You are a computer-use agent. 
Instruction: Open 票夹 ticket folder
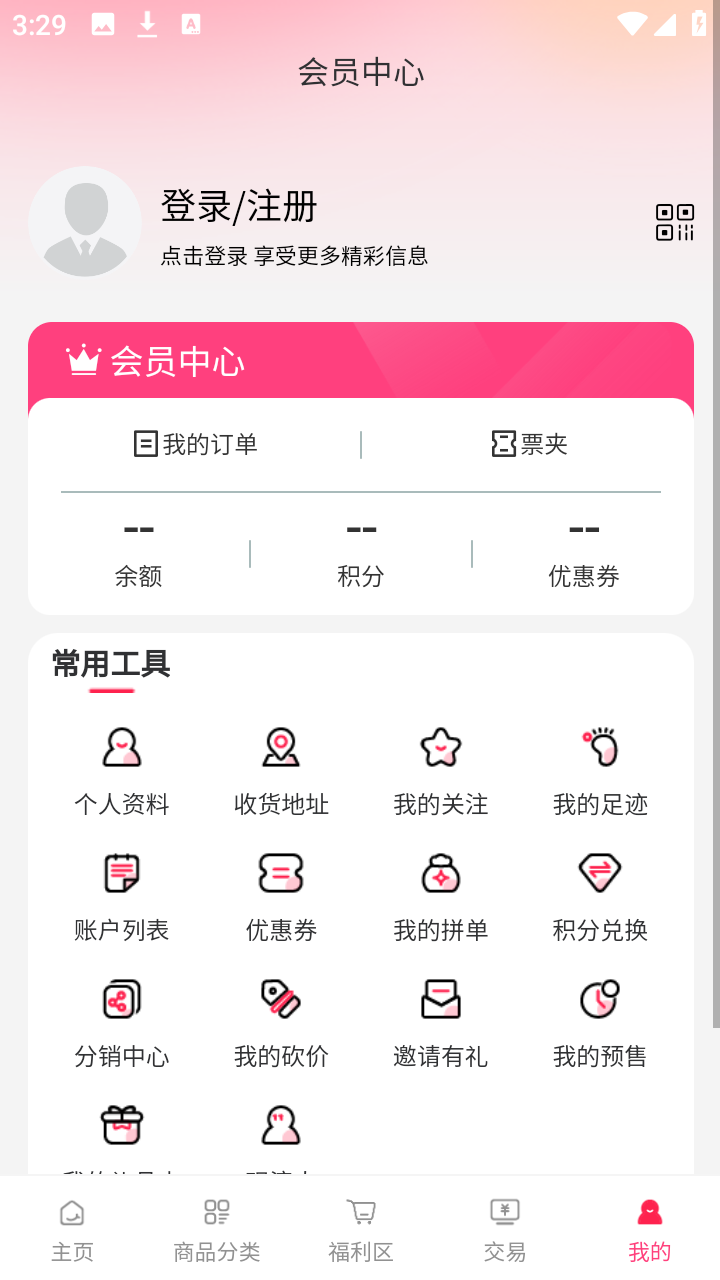tap(530, 444)
